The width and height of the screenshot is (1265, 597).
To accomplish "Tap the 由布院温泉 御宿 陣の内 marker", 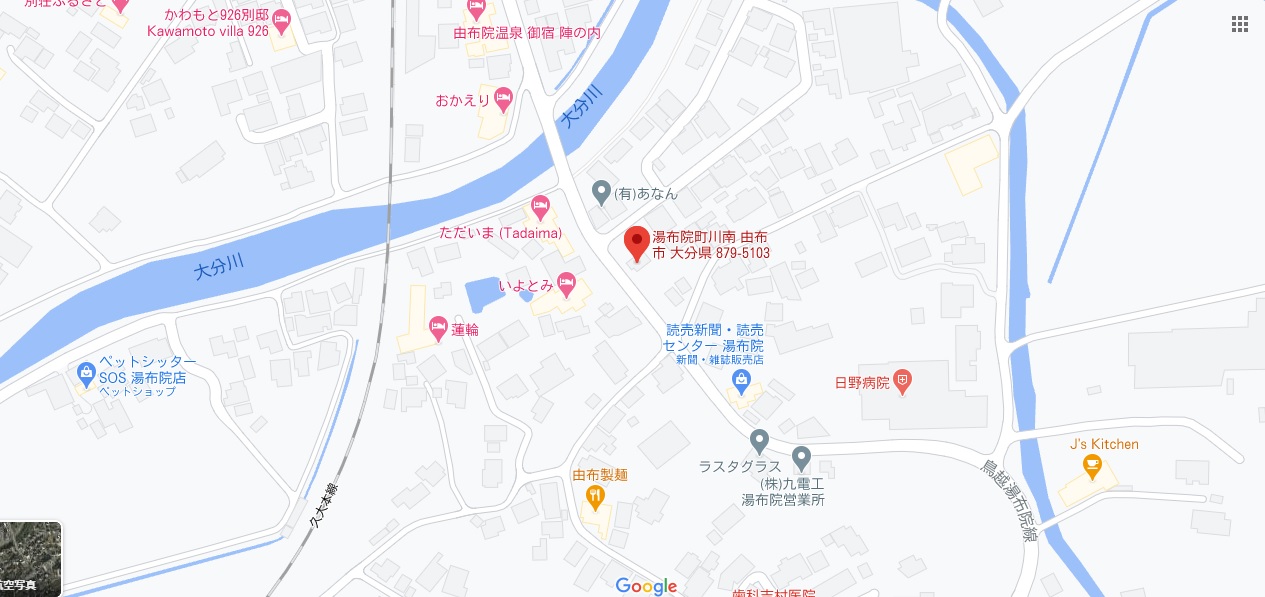I will click(477, 11).
